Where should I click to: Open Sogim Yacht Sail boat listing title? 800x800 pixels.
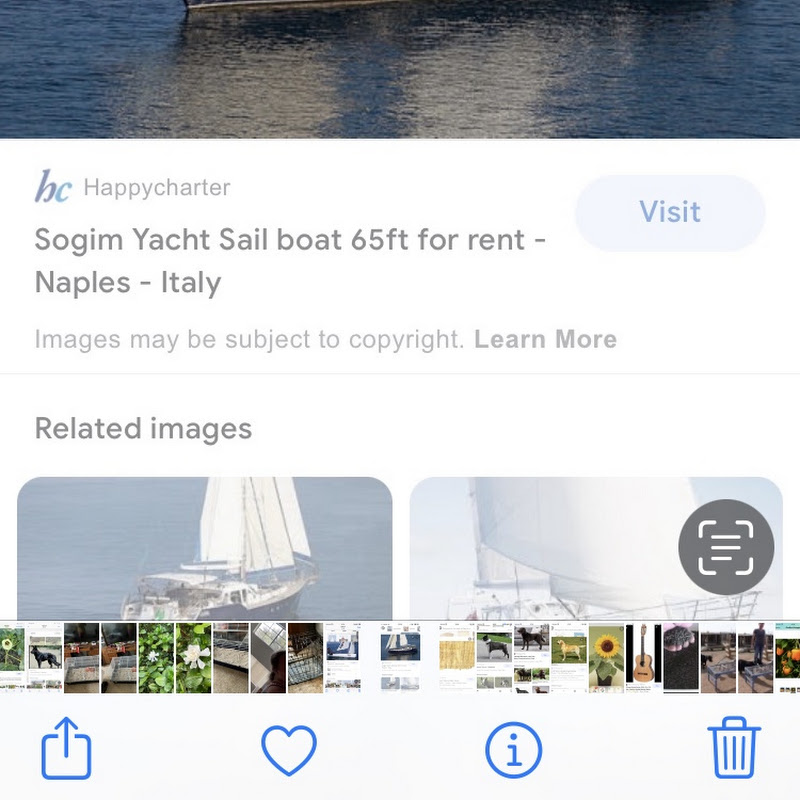click(x=290, y=261)
